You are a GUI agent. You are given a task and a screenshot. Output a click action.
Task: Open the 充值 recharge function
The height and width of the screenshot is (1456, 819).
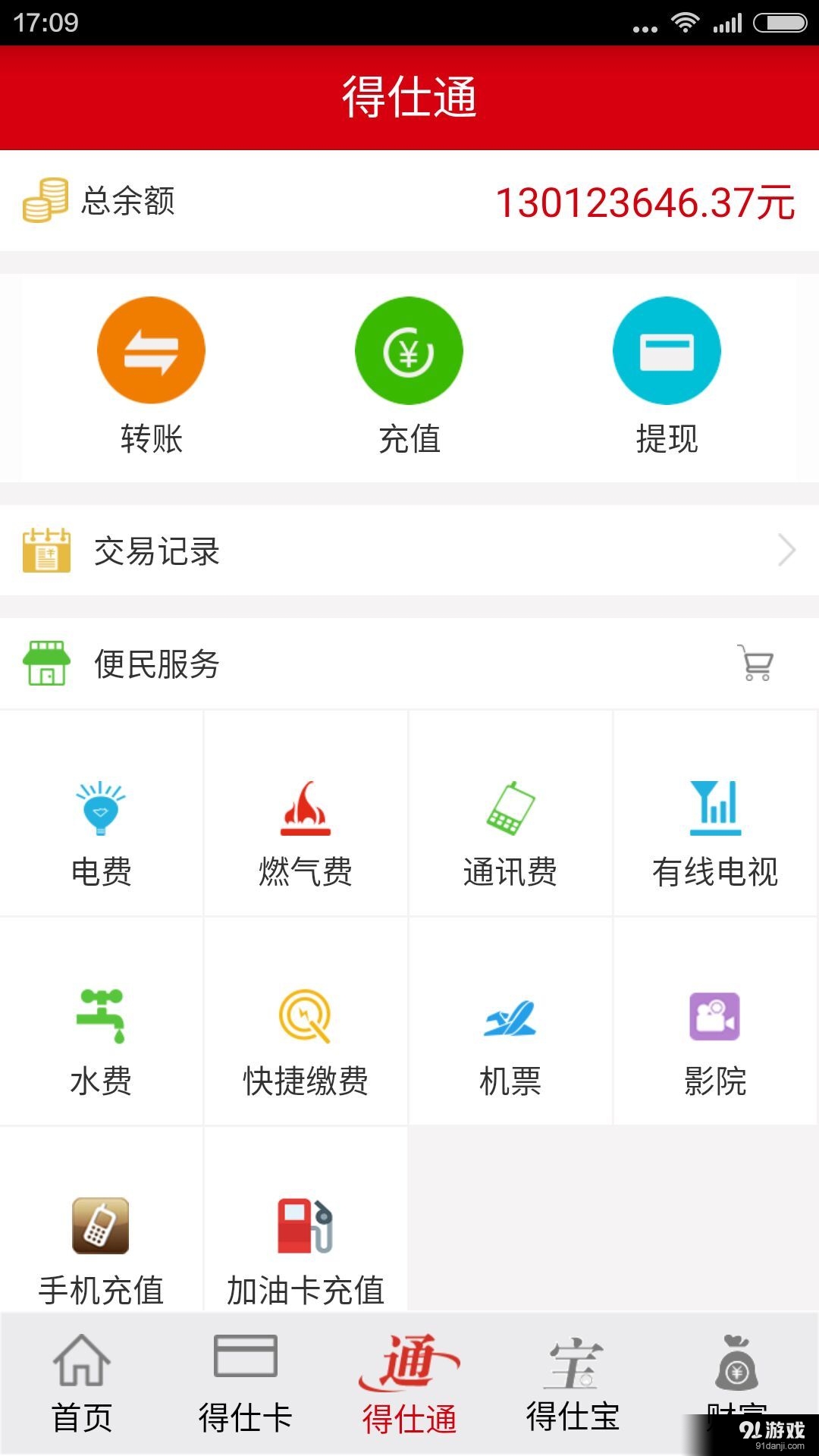point(409,350)
